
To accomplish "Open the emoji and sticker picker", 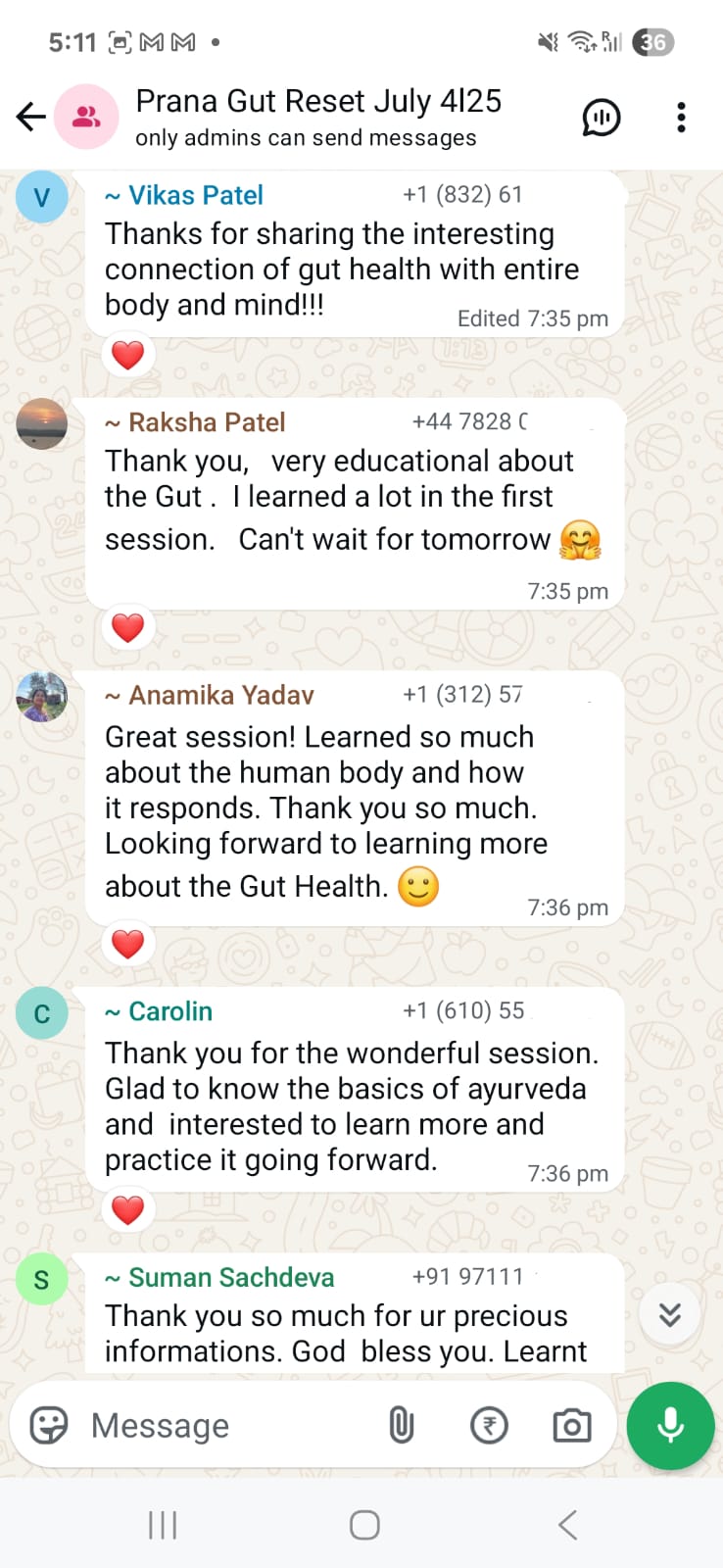I will 49,1426.
